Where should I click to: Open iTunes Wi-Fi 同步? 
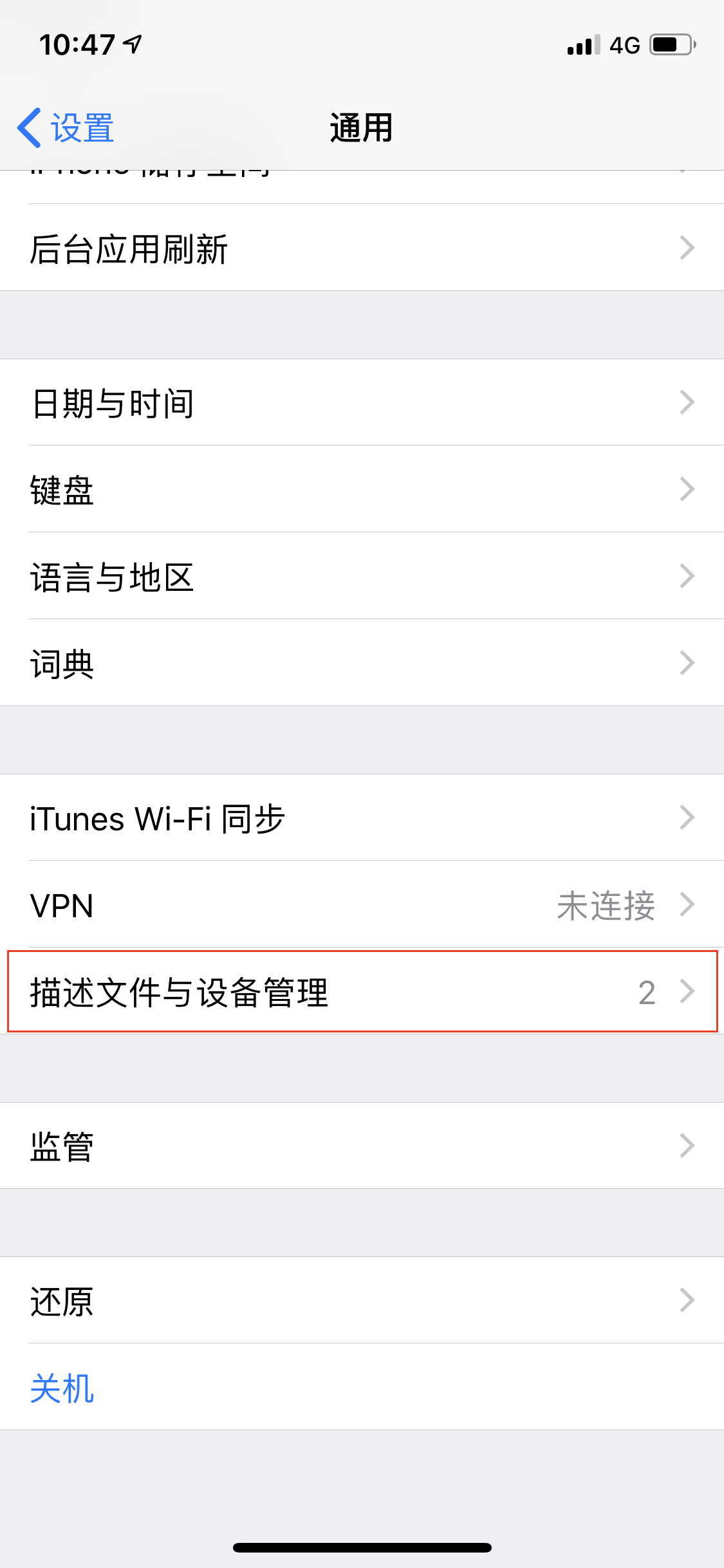(x=362, y=817)
